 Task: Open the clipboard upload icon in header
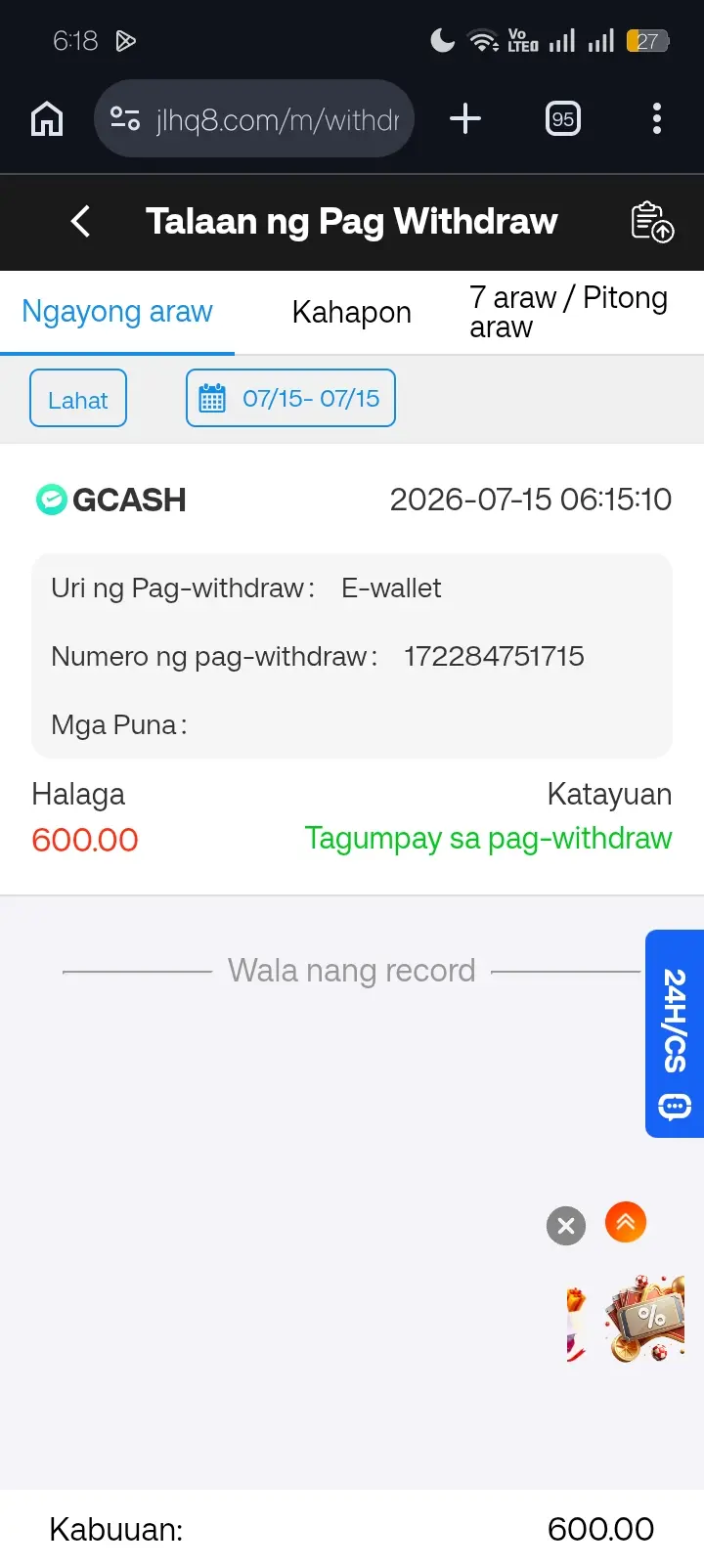point(652,222)
